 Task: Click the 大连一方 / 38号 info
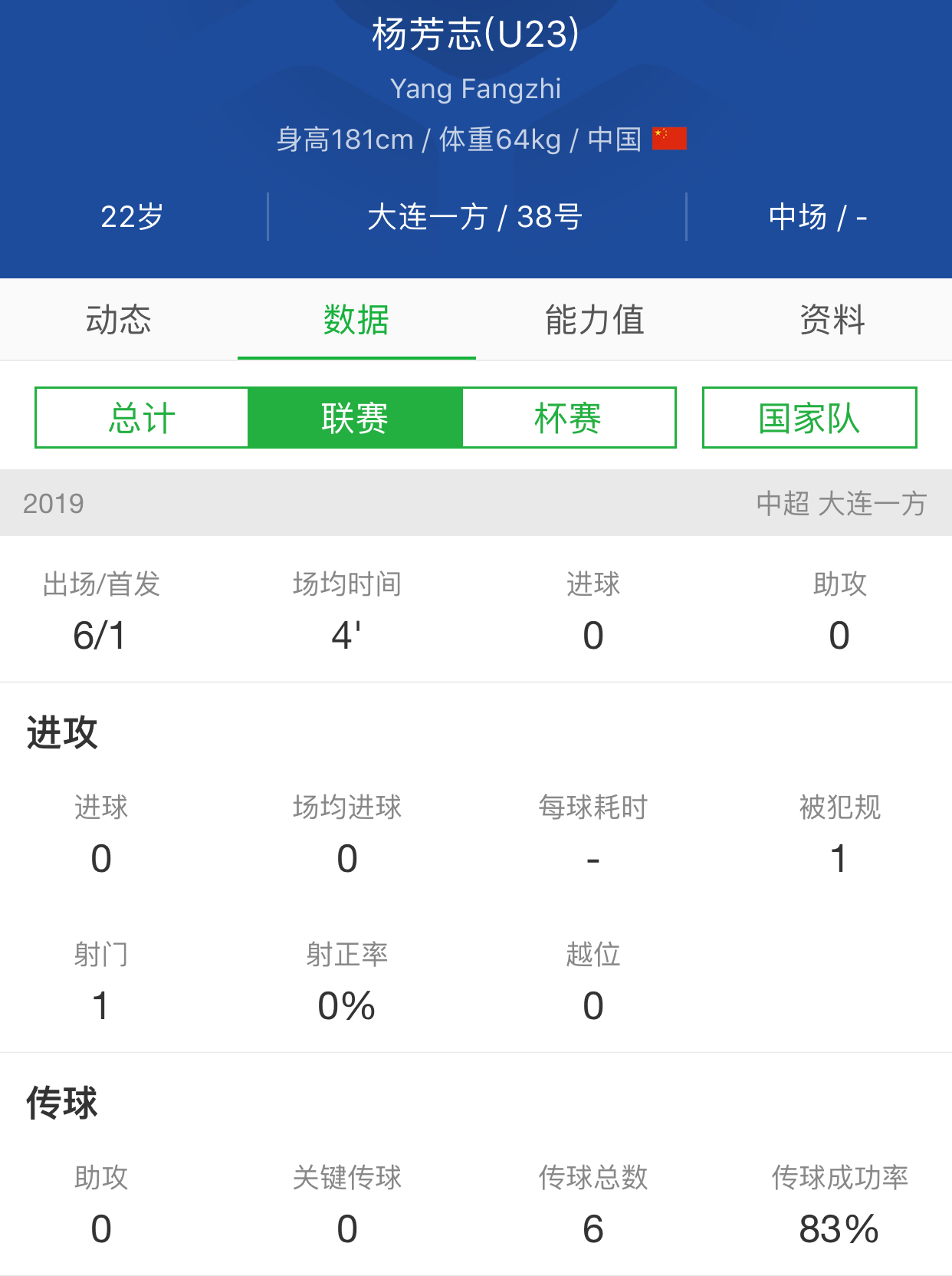475,217
